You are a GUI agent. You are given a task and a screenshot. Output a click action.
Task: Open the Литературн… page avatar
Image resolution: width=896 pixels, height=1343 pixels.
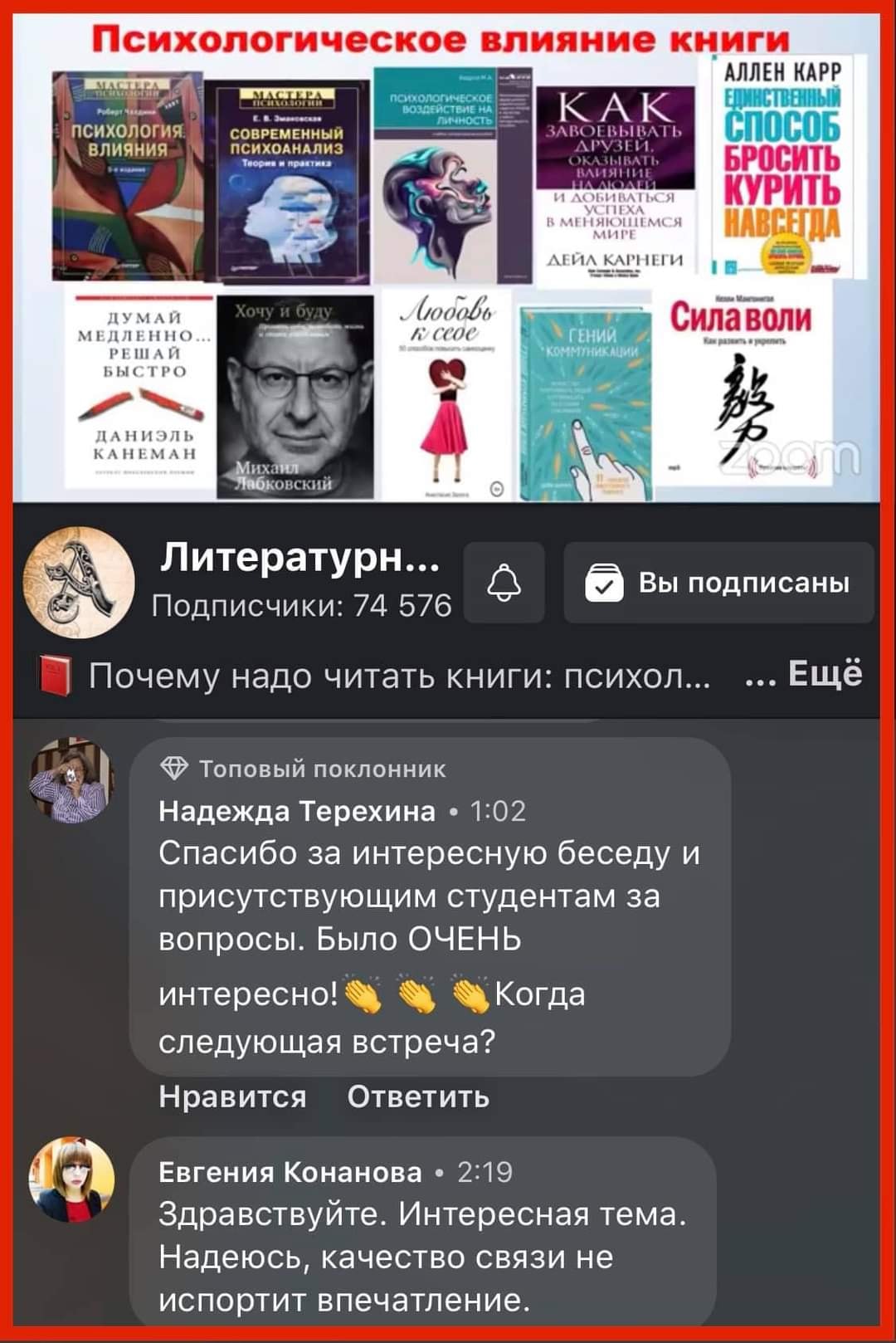point(79,582)
